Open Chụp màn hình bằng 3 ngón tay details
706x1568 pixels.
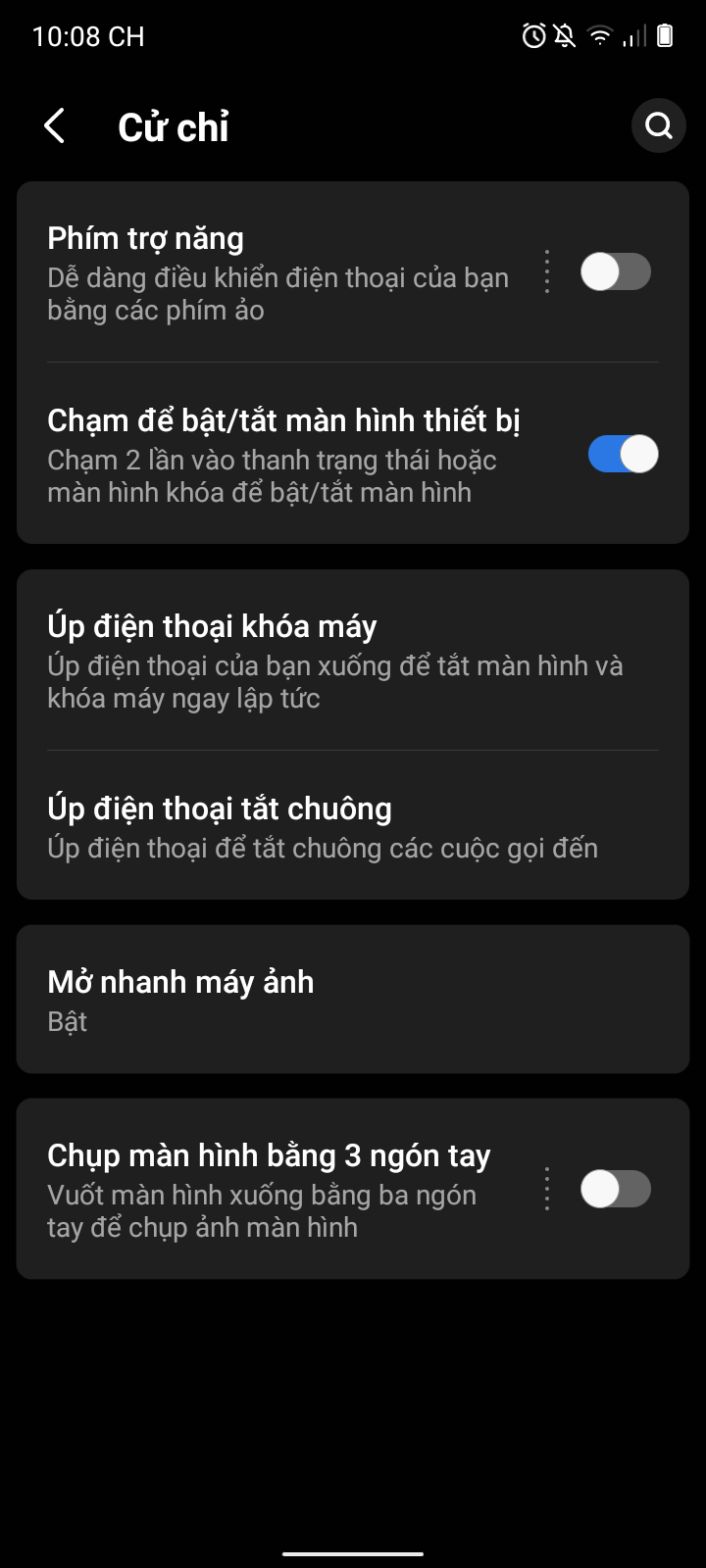[x=279, y=1189]
